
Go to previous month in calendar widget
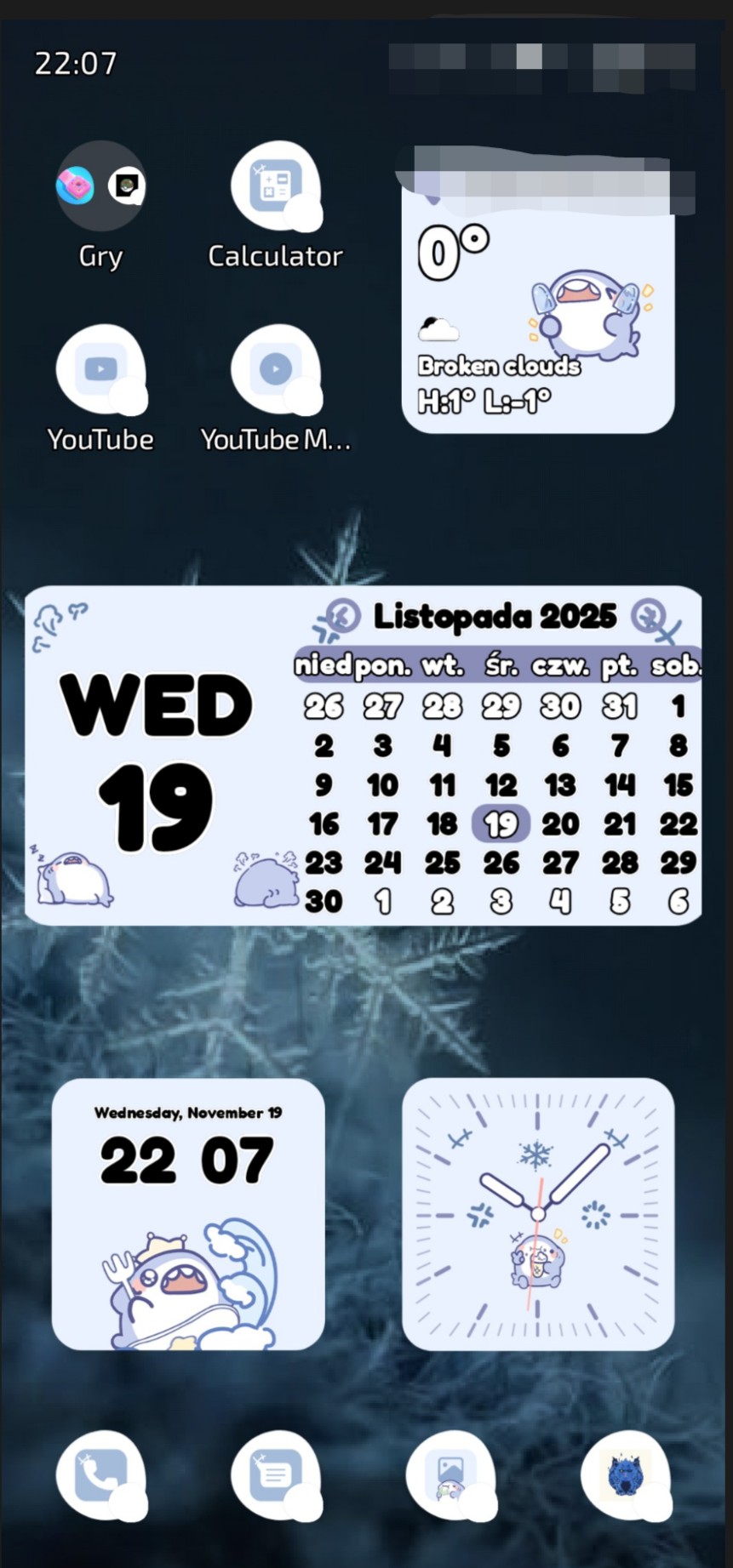(343, 615)
